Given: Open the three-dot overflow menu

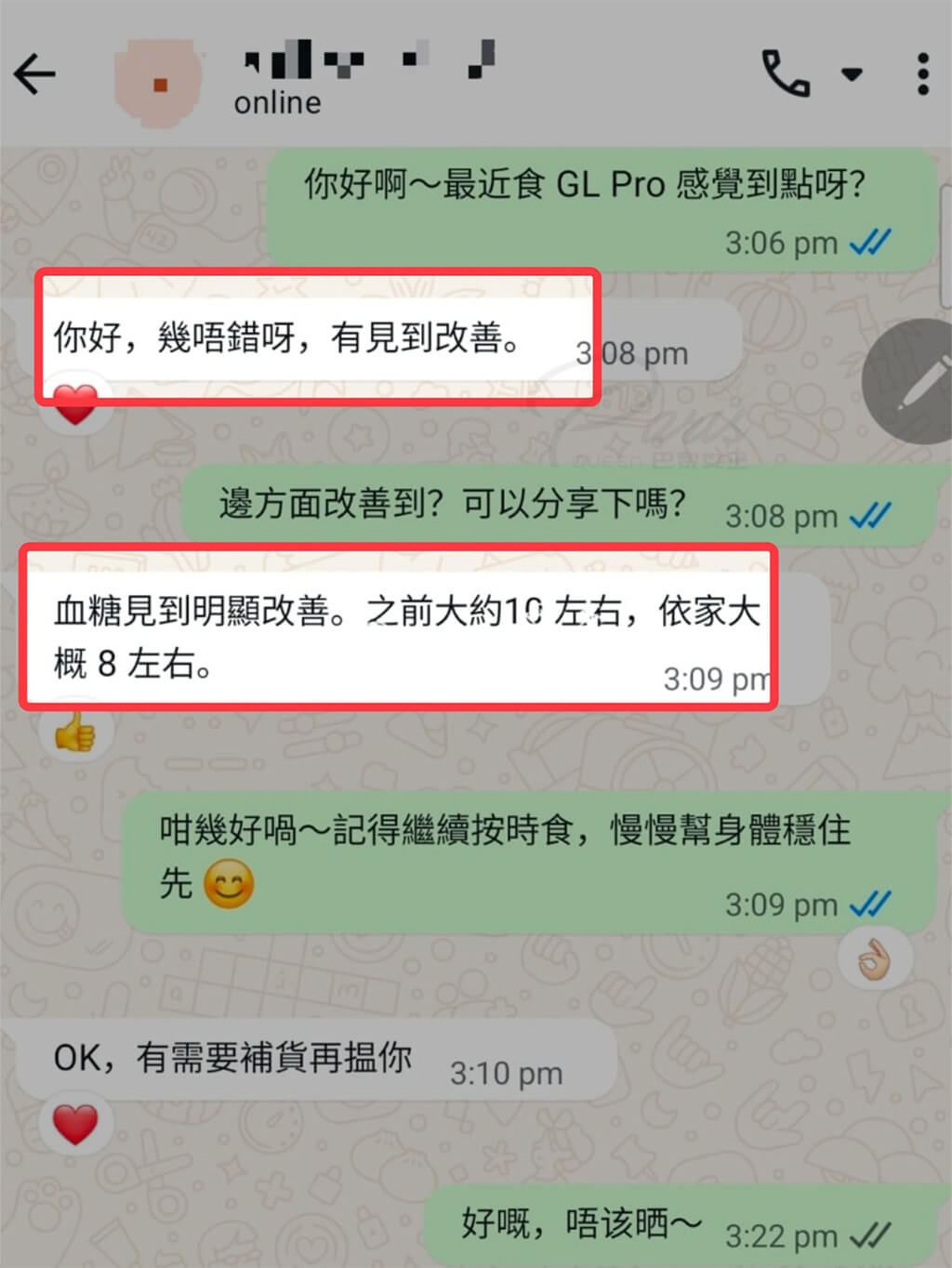Looking at the screenshot, I should [x=922, y=74].
